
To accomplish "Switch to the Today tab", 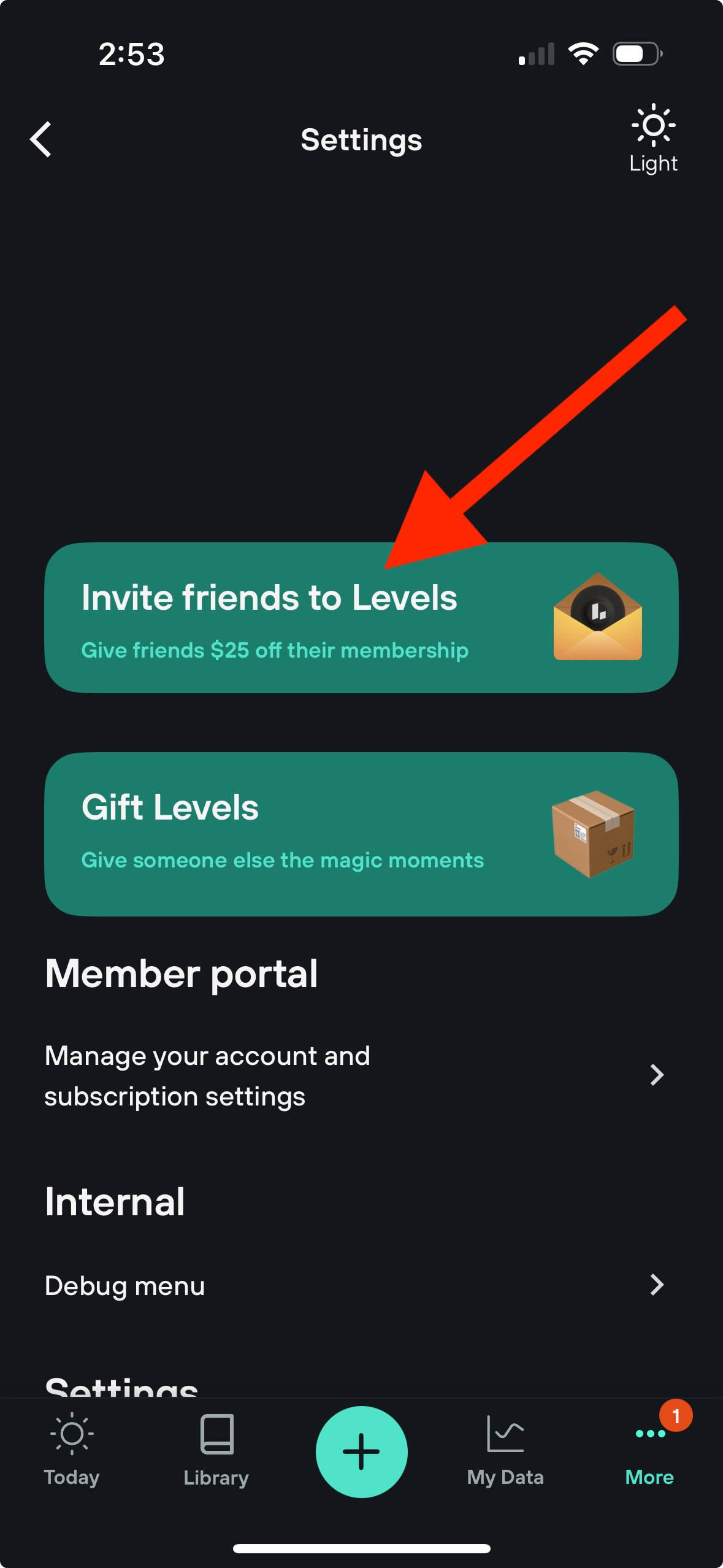I will pos(72,1450).
